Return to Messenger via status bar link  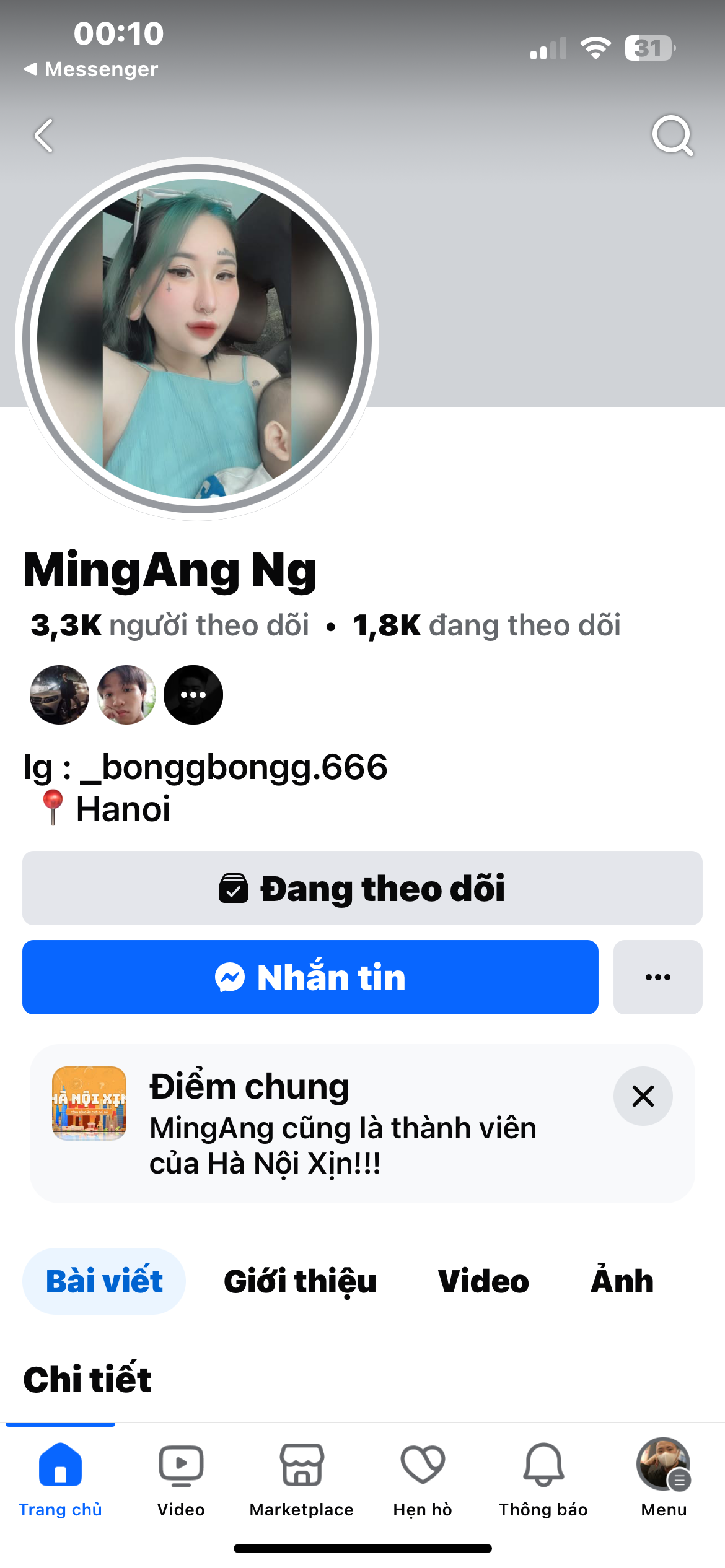tap(92, 69)
